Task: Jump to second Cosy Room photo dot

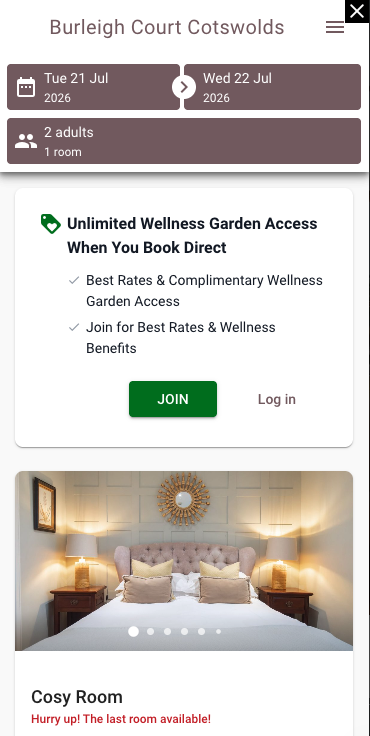Action: 150,632
